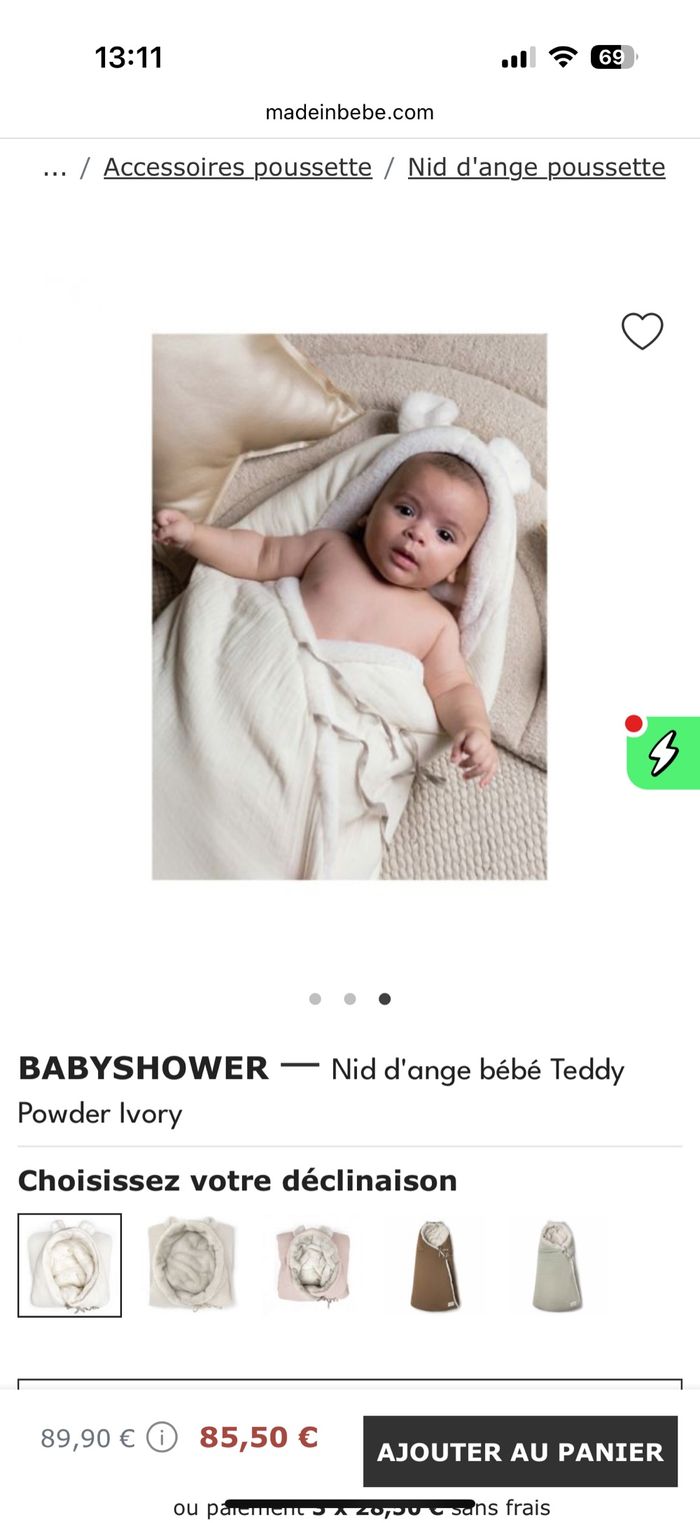The height and width of the screenshot is (1523, 700).
Task: Open the main product photo of the baby nest
Action: tap(349, 606)
